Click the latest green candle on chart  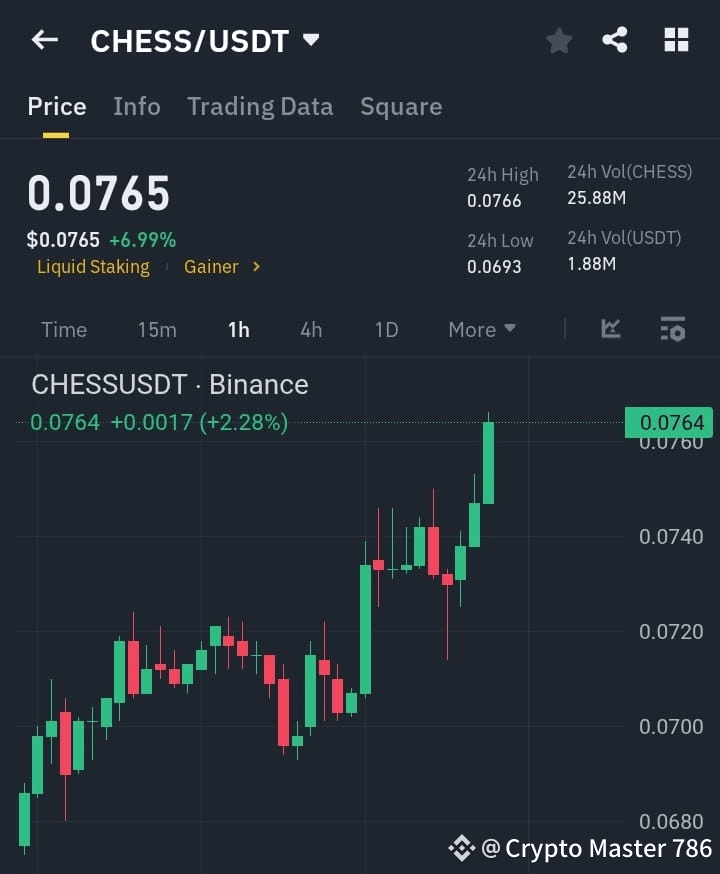[489, 460]
